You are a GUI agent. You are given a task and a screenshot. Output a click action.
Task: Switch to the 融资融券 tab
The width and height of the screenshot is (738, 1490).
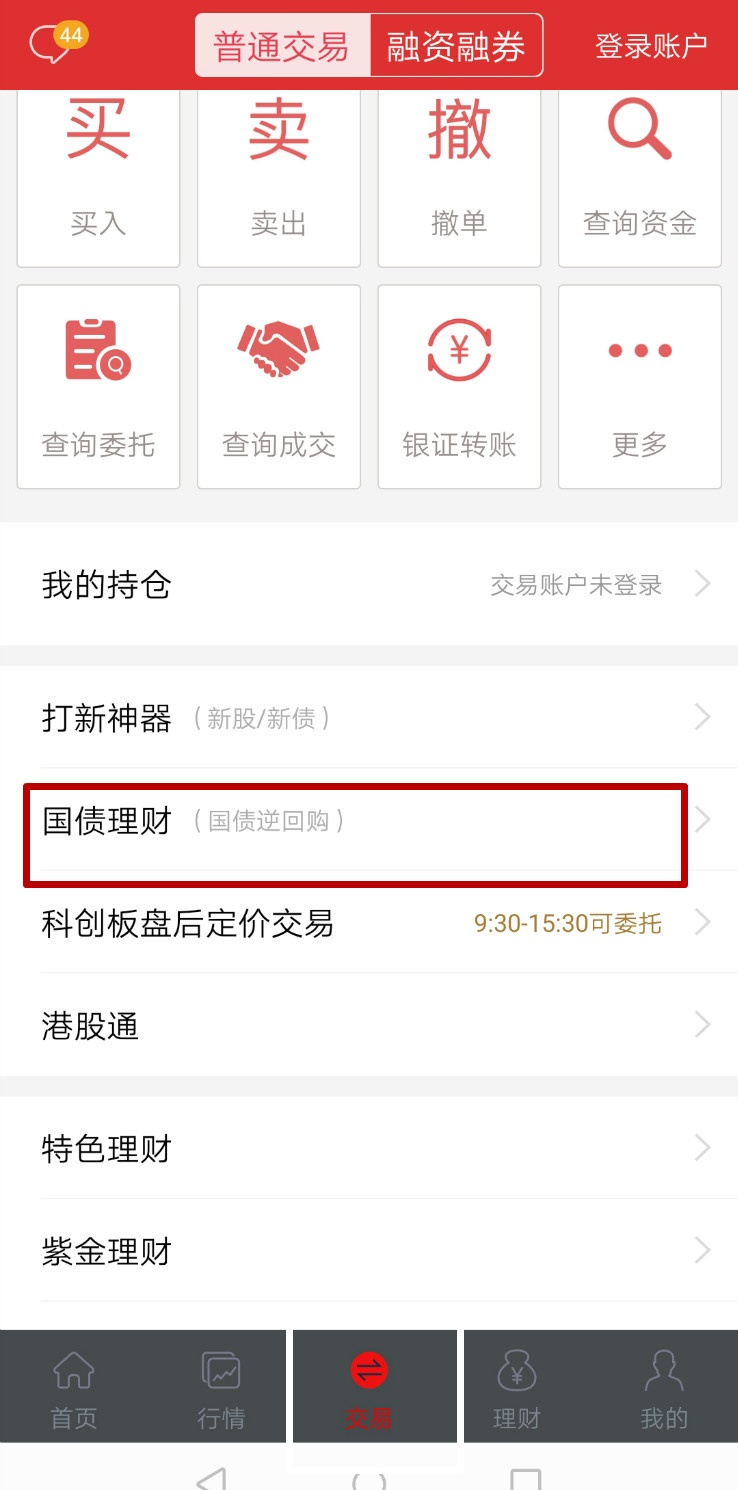457,44
